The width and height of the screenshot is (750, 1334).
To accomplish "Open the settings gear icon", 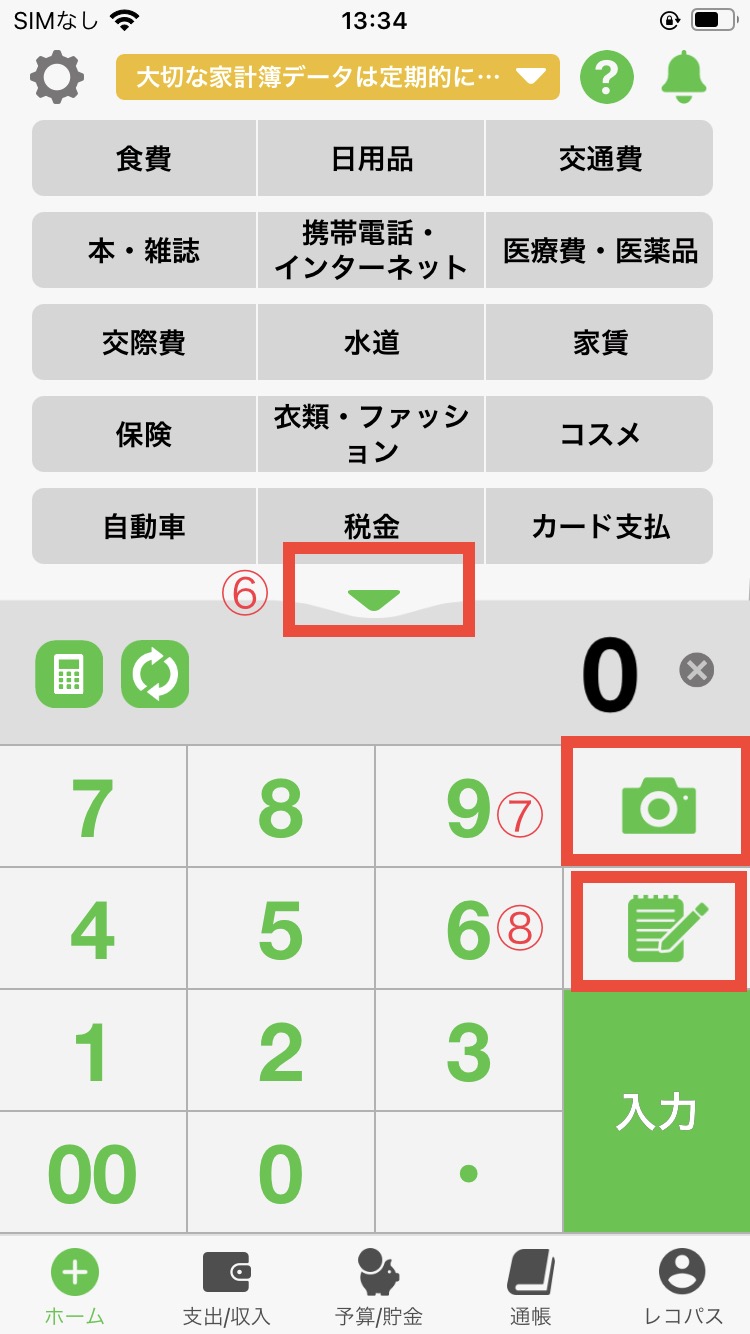I will [x=57, y=77].
